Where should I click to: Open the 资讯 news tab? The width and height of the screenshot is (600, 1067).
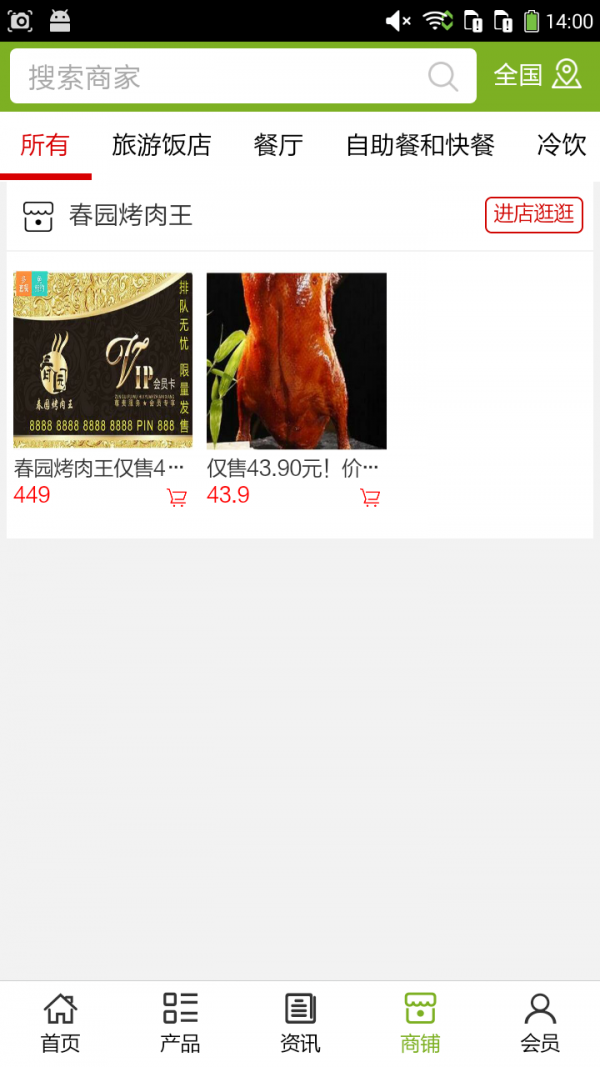click(x=300, y=1023)
